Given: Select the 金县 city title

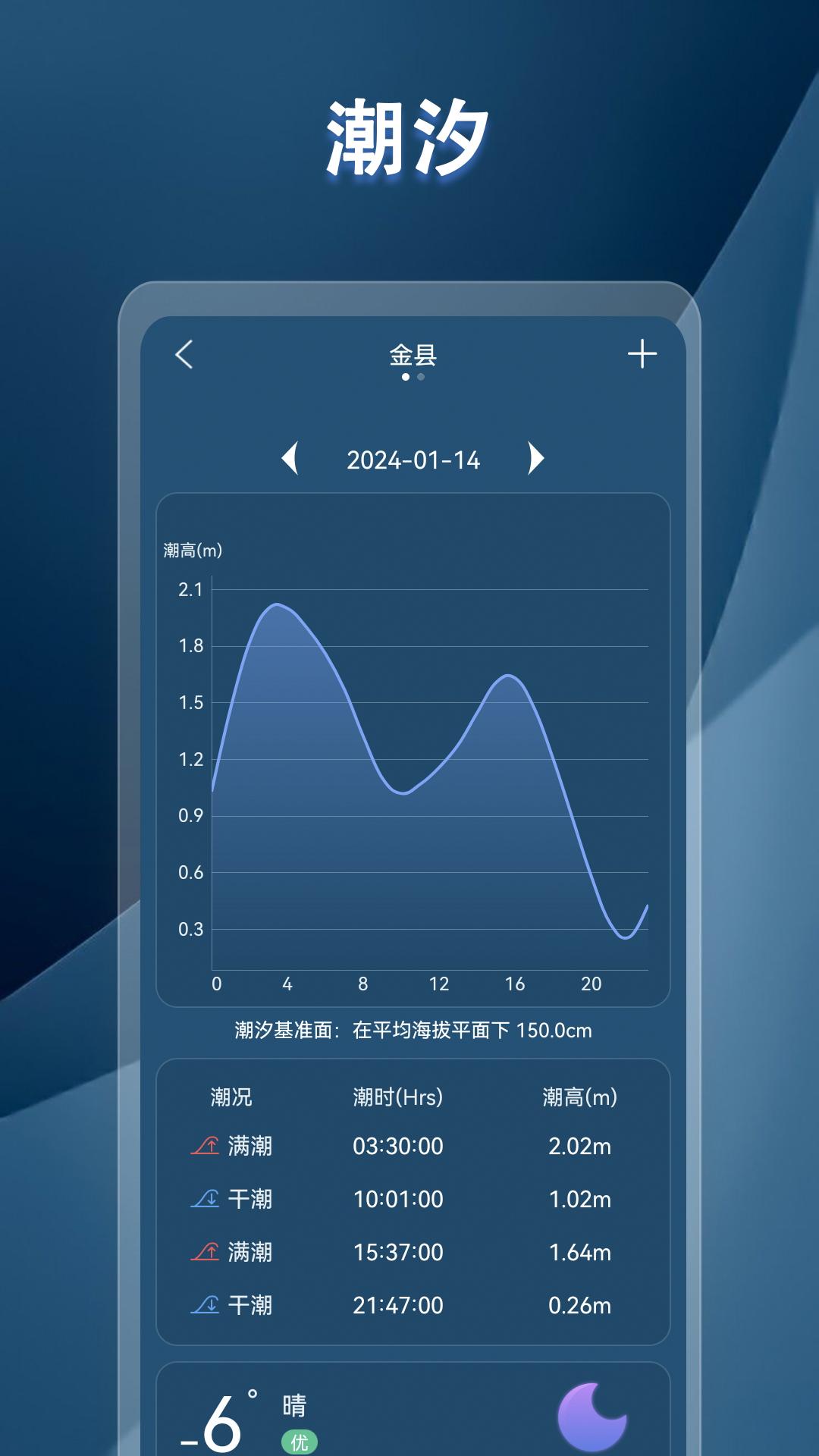Looking at the screenshot, I should pos(411,353).
